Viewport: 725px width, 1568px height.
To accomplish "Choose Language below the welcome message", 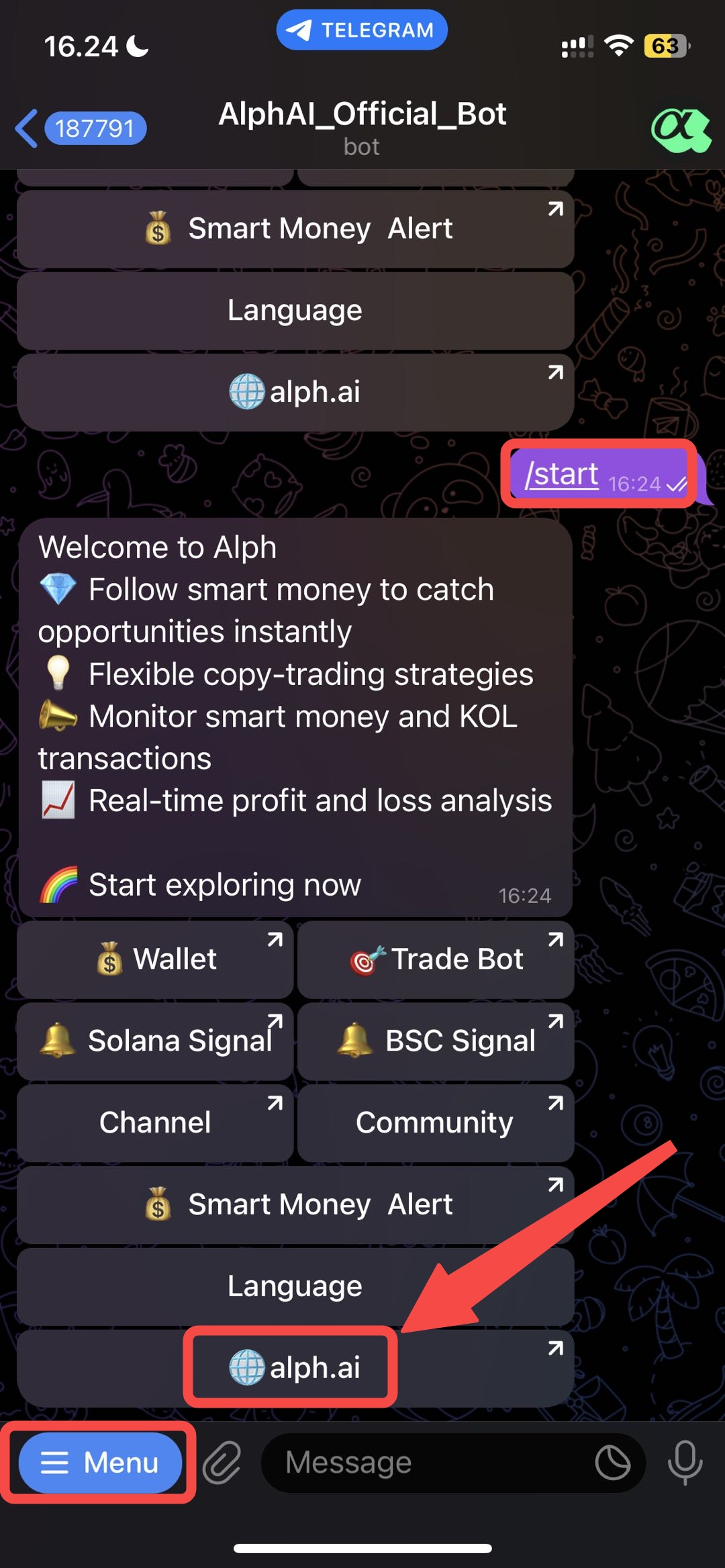I will pyautogui.click(x=295, y=1286).
